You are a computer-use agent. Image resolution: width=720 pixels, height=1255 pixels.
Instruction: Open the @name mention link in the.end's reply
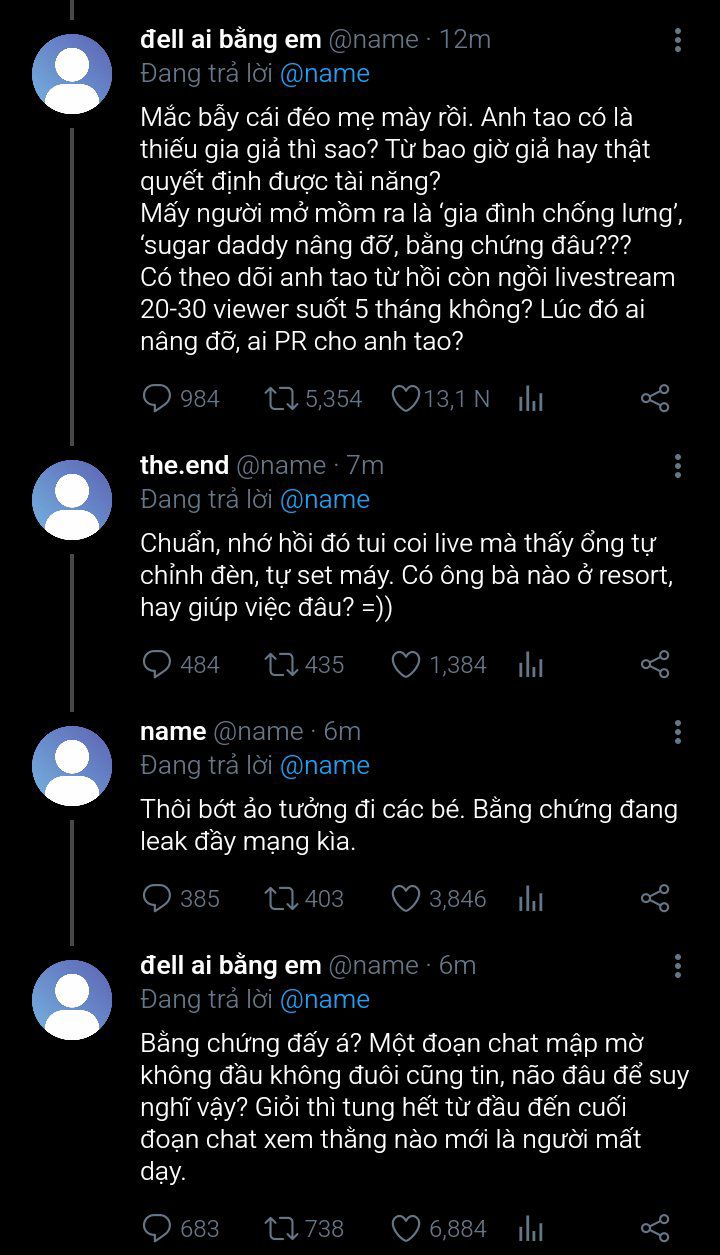coord(324,499)
